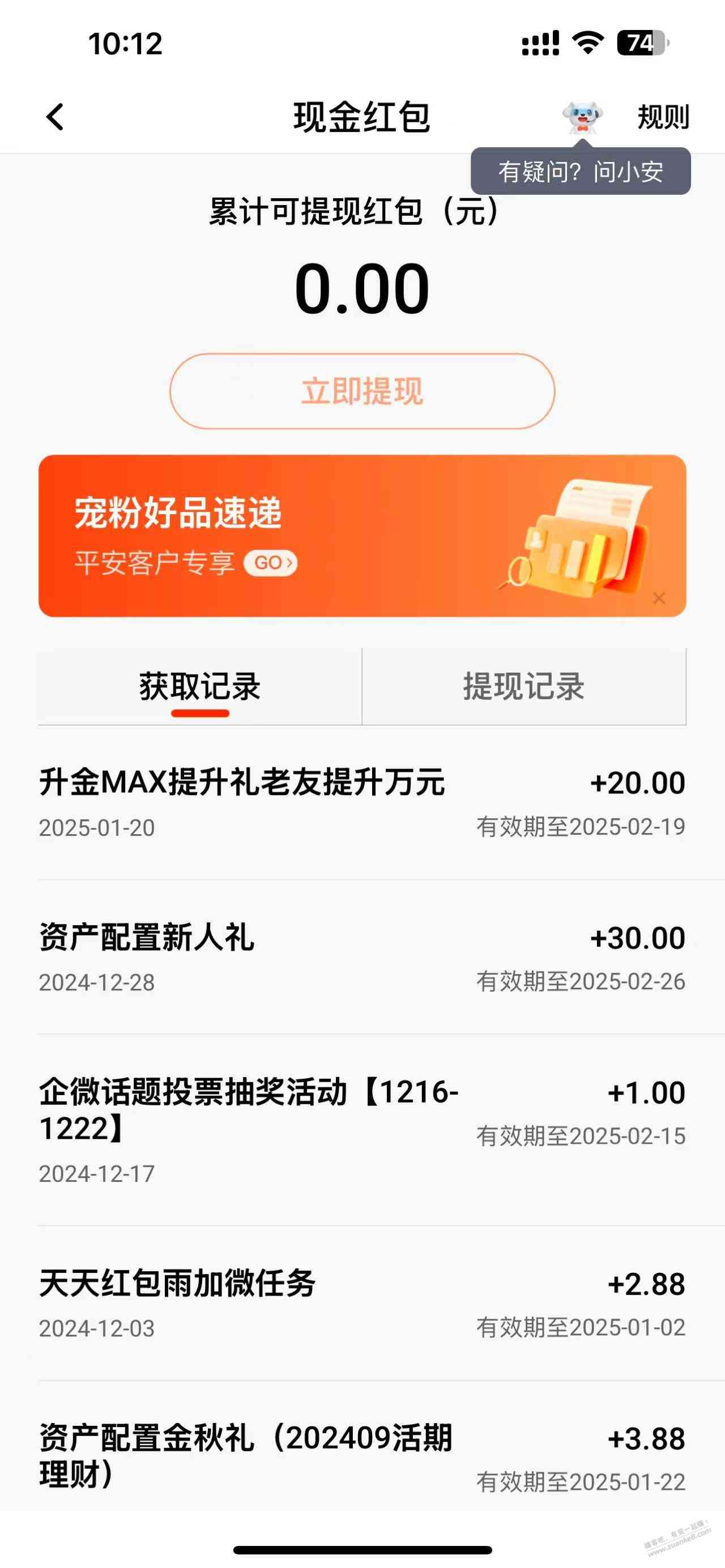The image size is (725, 1568).
Task: Select the 获取记录 tab
Action: pos(200,687)
